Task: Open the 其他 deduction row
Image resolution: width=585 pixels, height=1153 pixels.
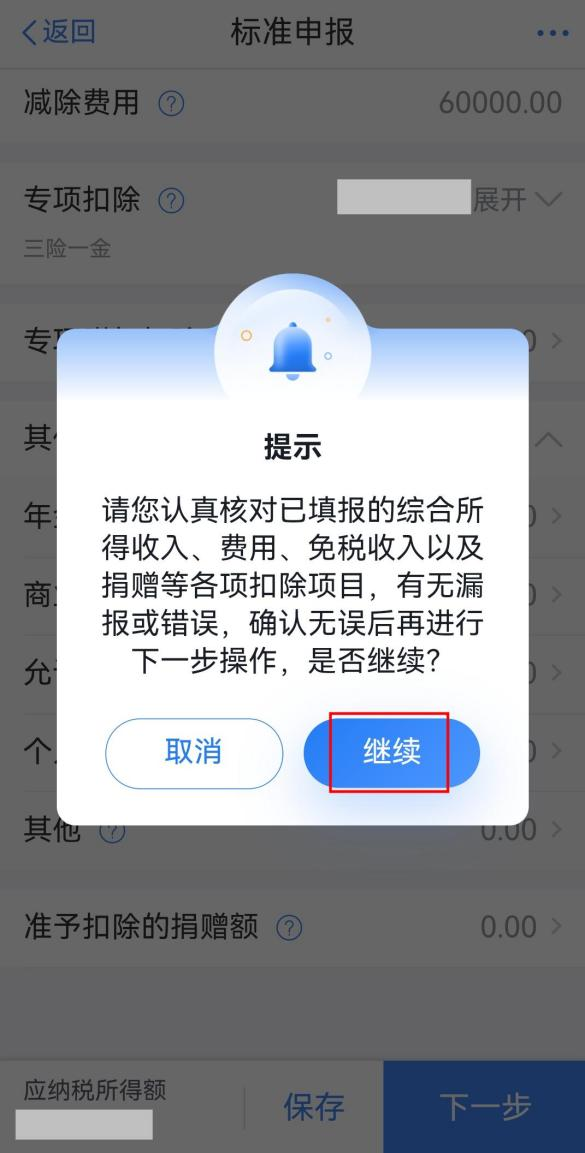Action: tap(292, 831)
